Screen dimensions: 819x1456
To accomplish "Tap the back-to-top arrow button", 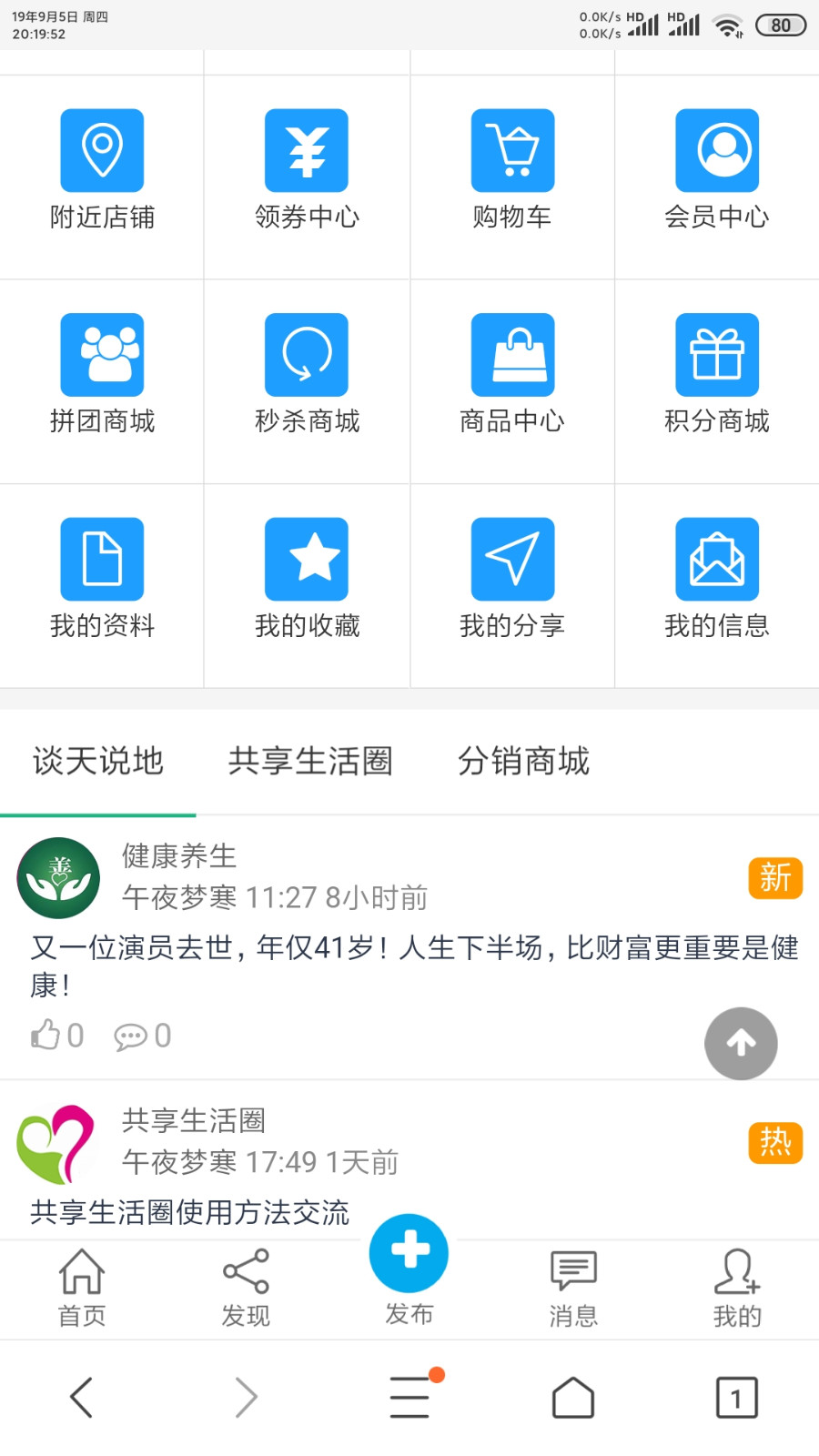I will point(741,1043).
